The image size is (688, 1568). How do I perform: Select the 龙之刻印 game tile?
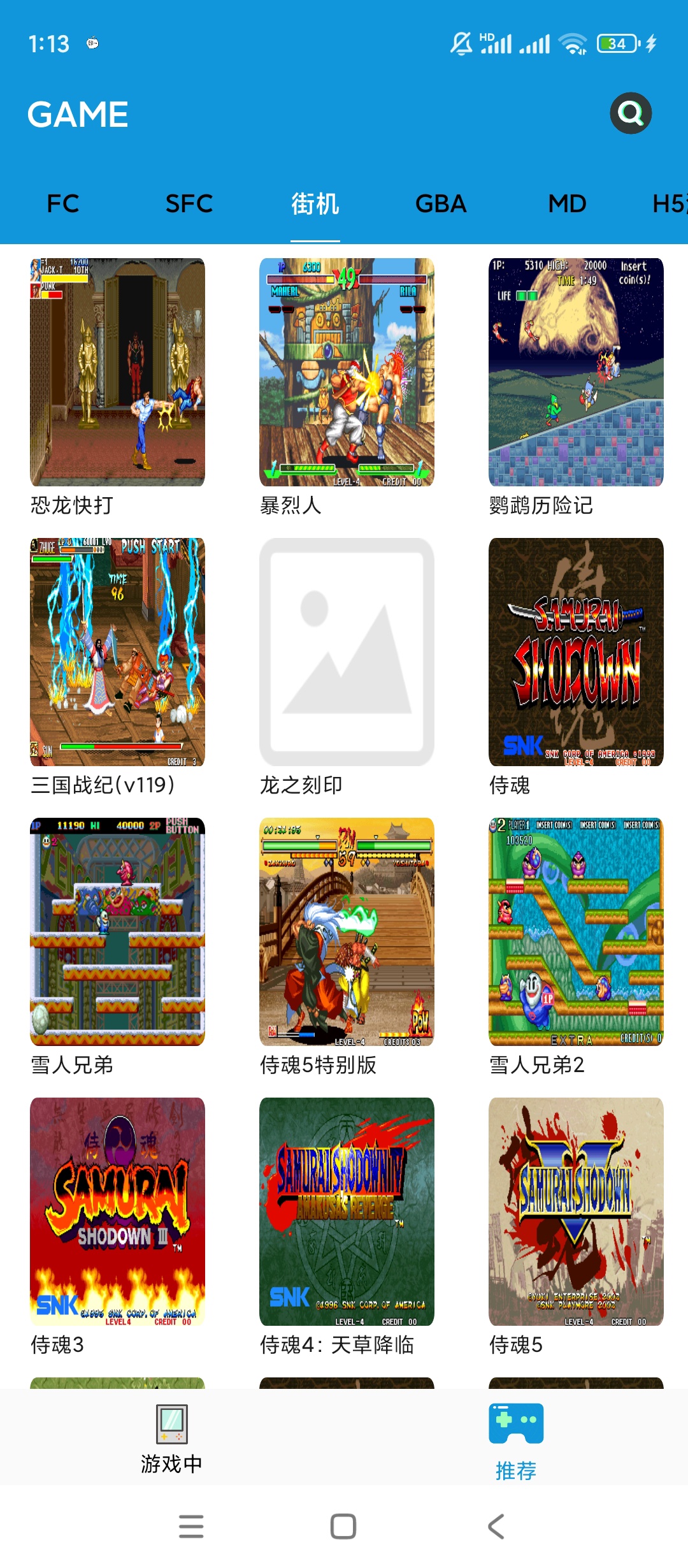(x=347, y=652)
